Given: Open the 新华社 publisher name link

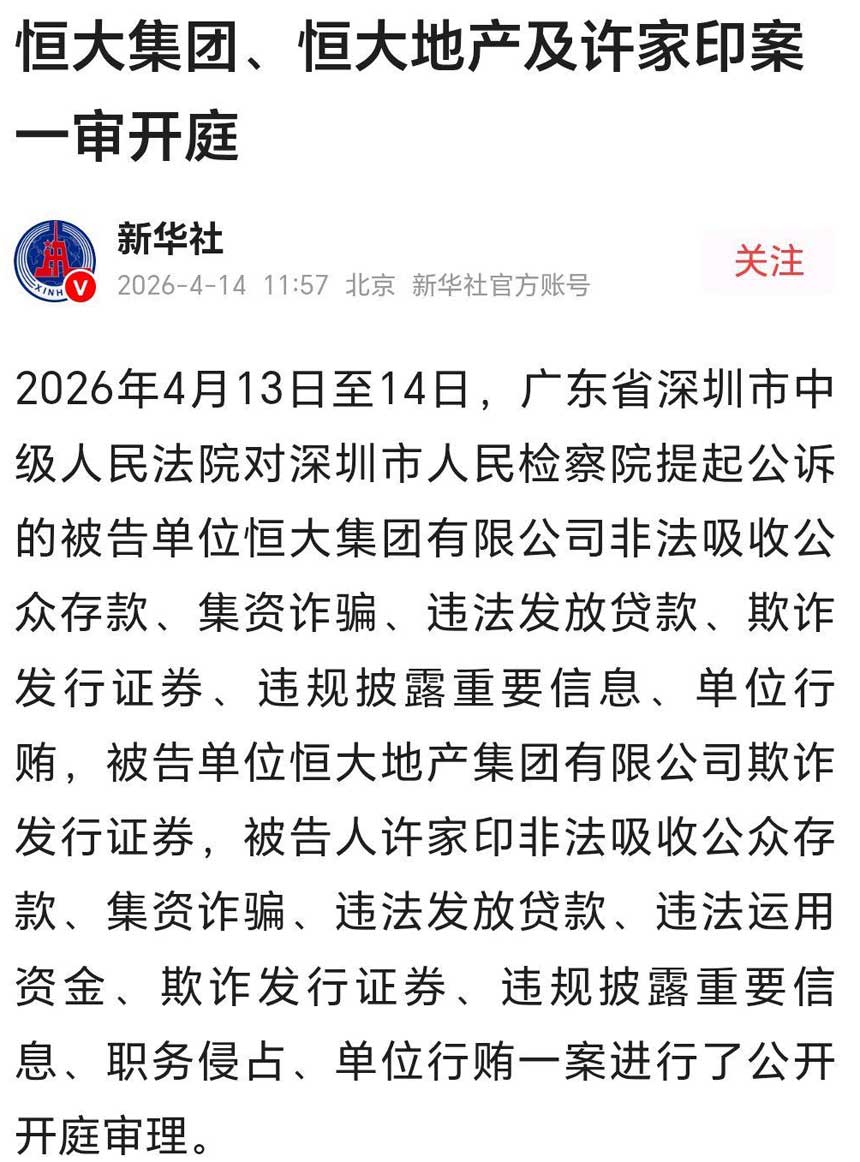Looking at the screenshot, I should 169,239.
